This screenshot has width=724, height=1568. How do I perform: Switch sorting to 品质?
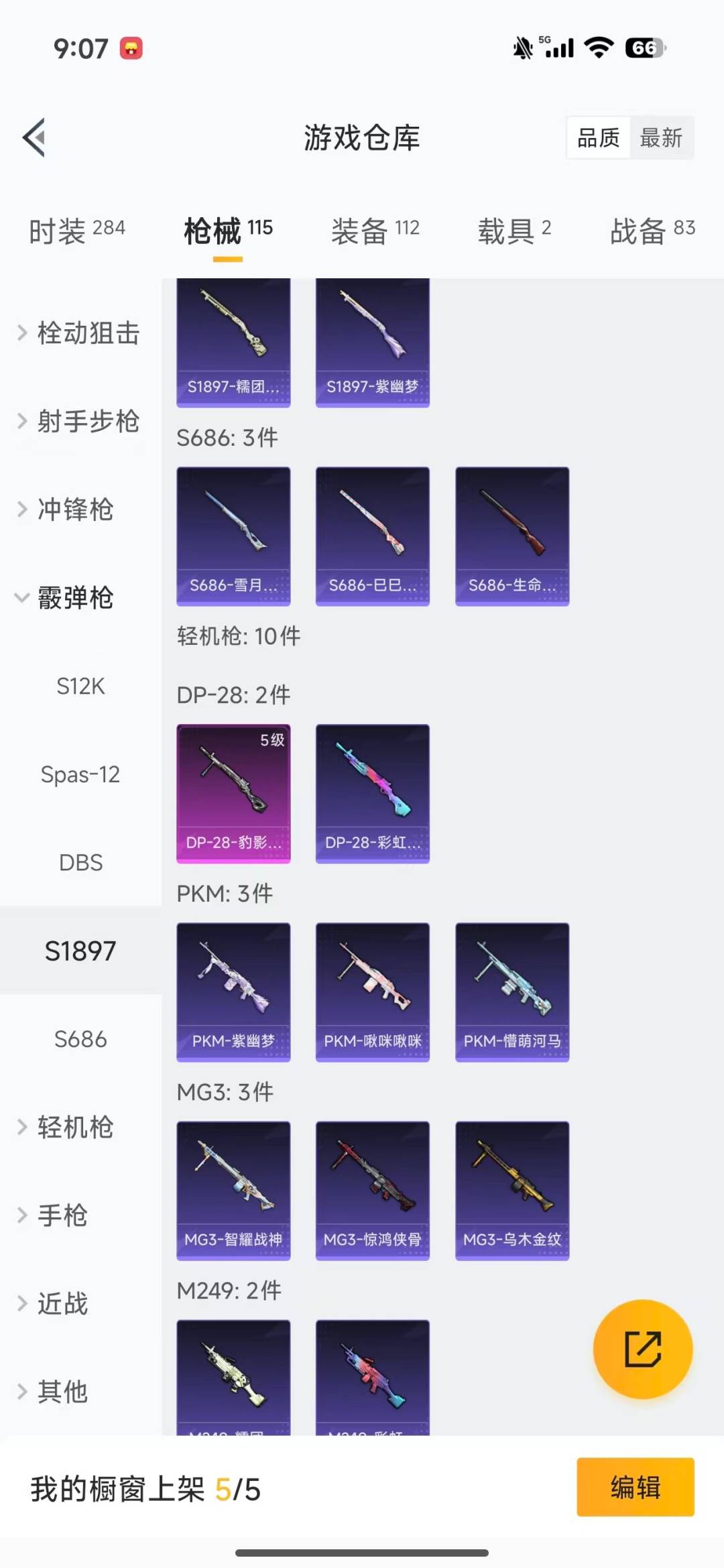click(x=599, y=137)
